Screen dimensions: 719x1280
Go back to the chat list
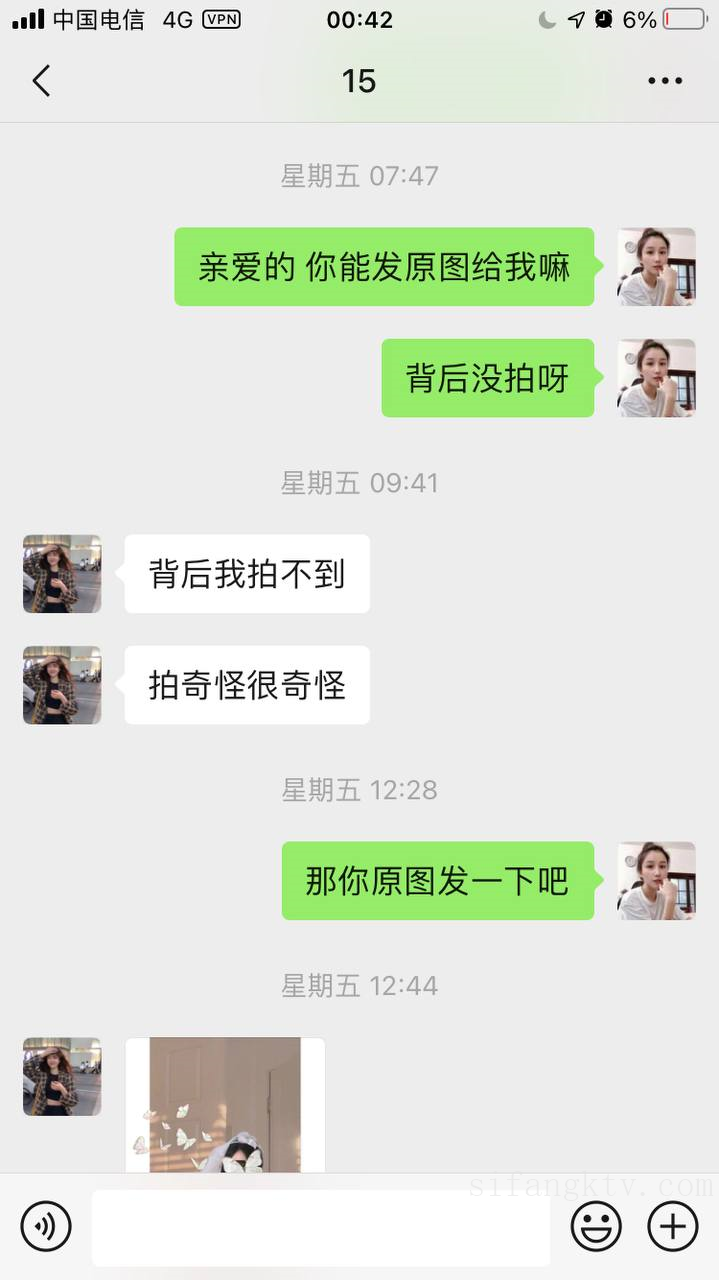click(x=41, y=81)
